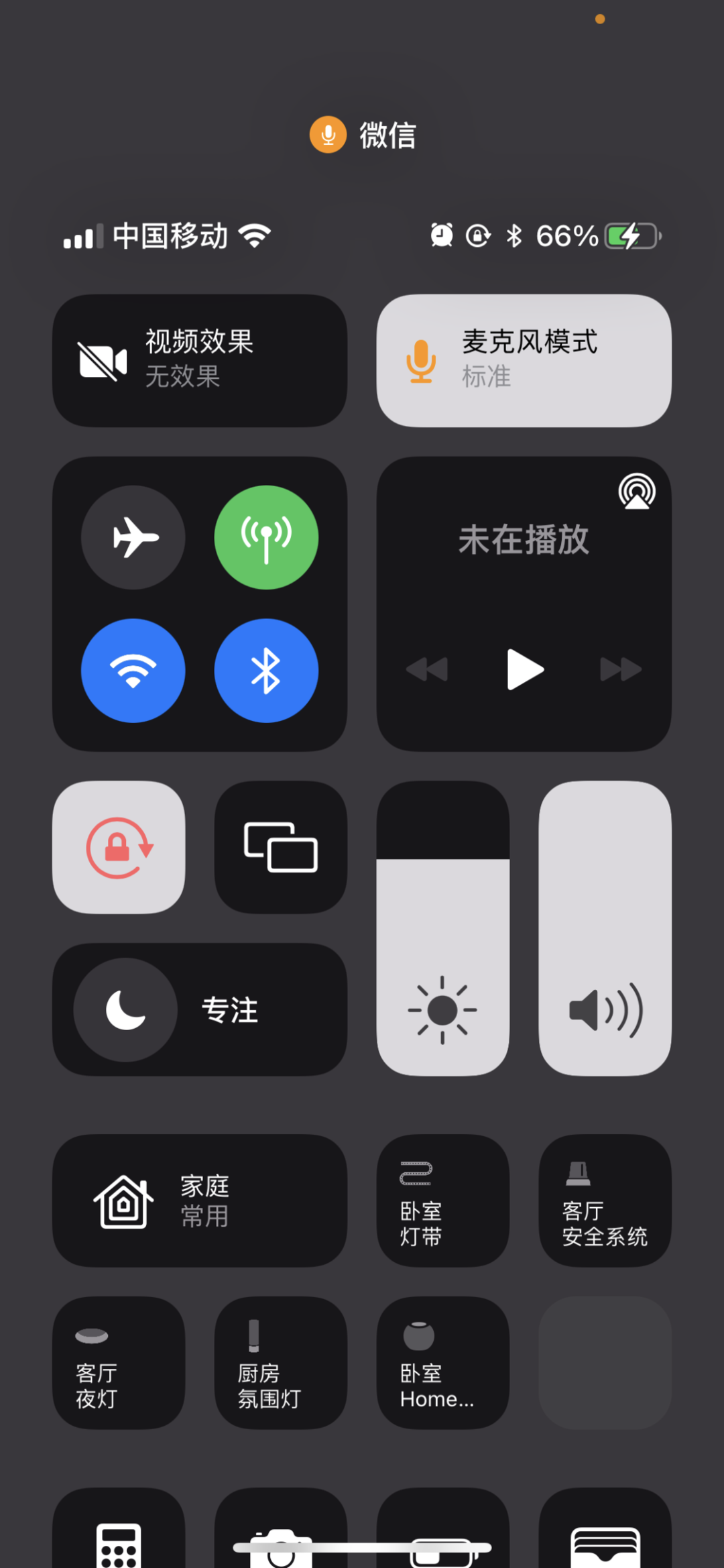Open screen mirroring

coord(280,847)
